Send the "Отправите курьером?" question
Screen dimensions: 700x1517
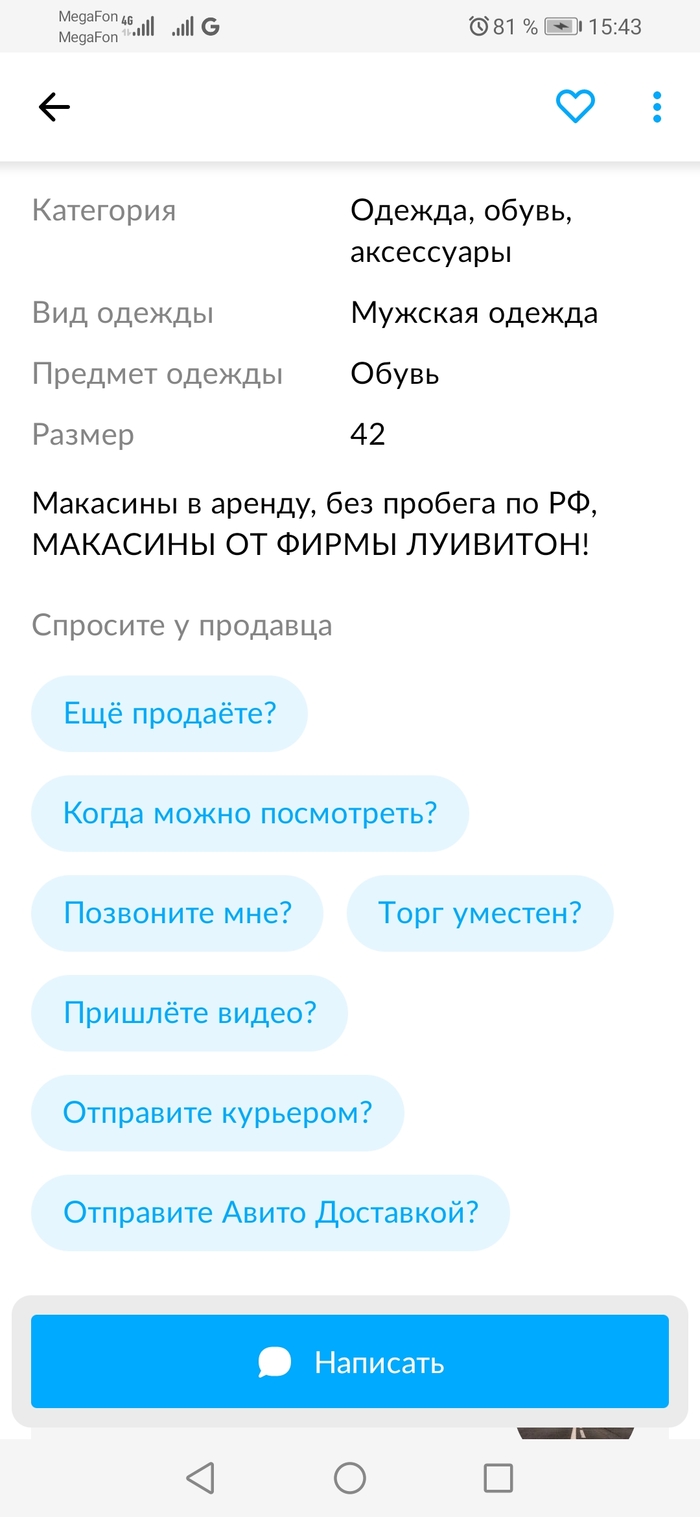pyautogui.click(x=217, y=1113)
